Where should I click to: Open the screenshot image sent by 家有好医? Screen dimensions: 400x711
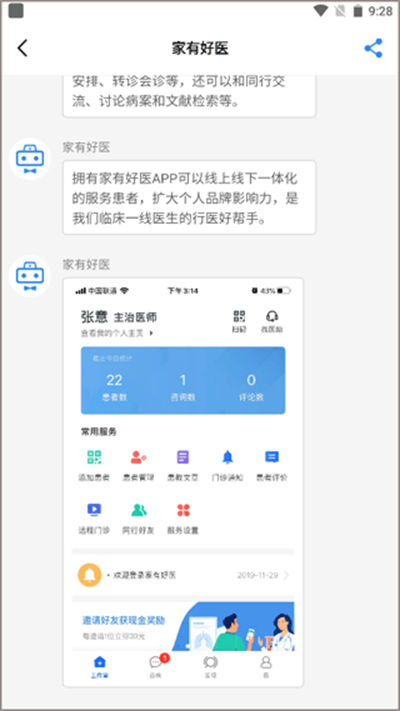(183, 482)
